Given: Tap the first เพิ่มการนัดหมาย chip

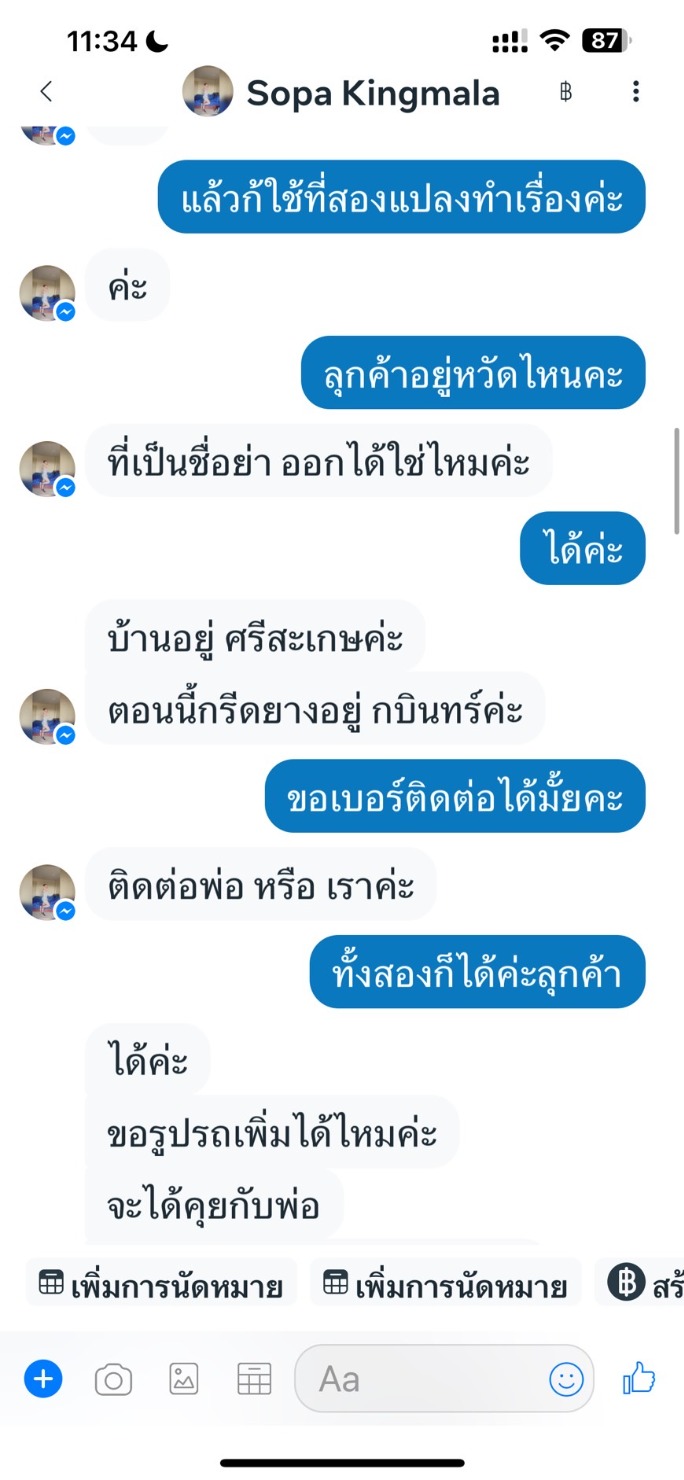Looking at the screenshot, I should tap(161, 1285).
